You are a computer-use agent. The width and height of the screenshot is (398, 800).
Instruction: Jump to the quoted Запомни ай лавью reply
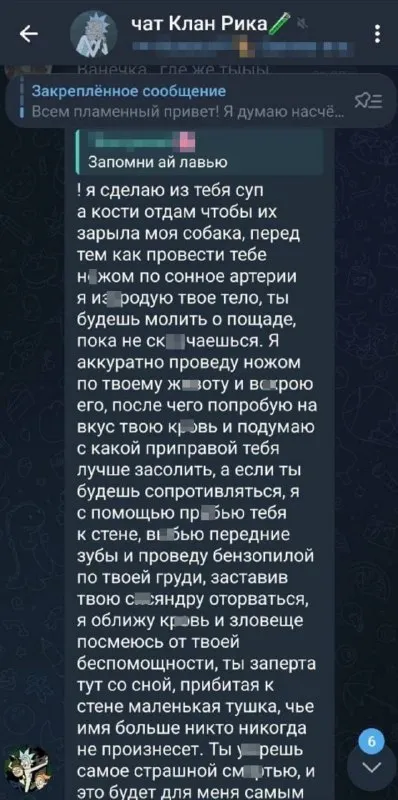point(199,152)
